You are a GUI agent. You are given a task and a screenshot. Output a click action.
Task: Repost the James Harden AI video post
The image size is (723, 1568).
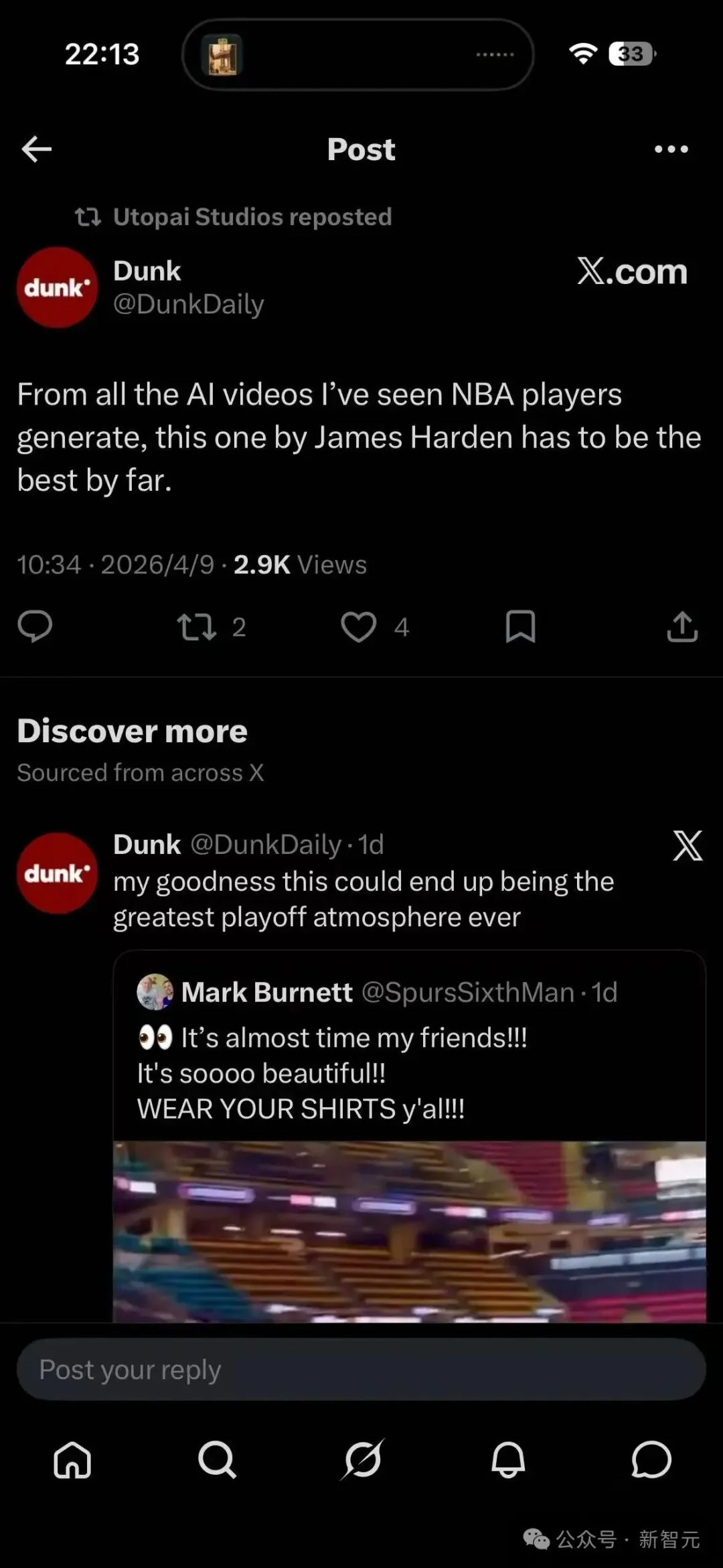point(197,627)
